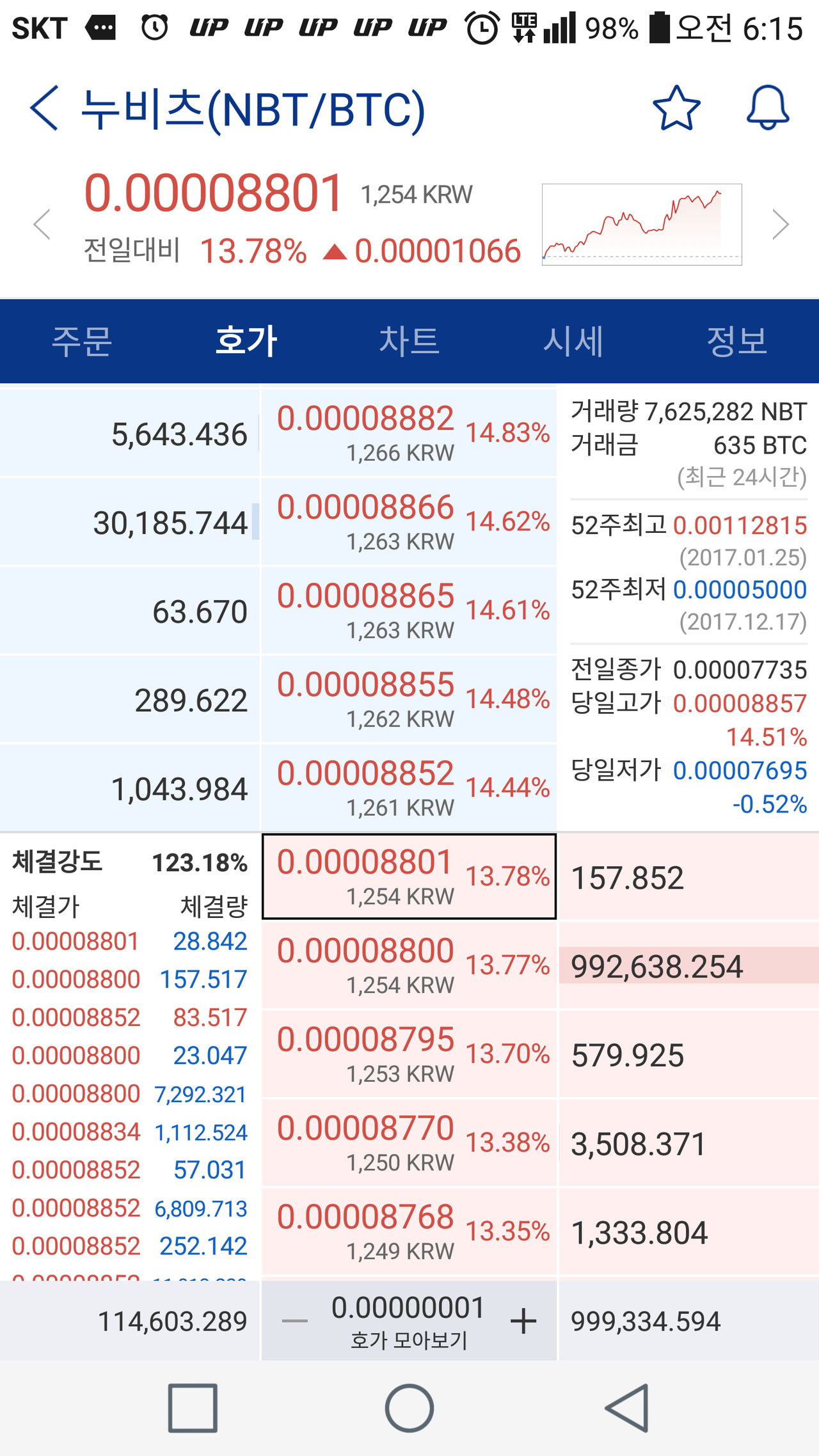Tap the left chevron to view previous coin
819x1456 pixels.
pos(41,224)
